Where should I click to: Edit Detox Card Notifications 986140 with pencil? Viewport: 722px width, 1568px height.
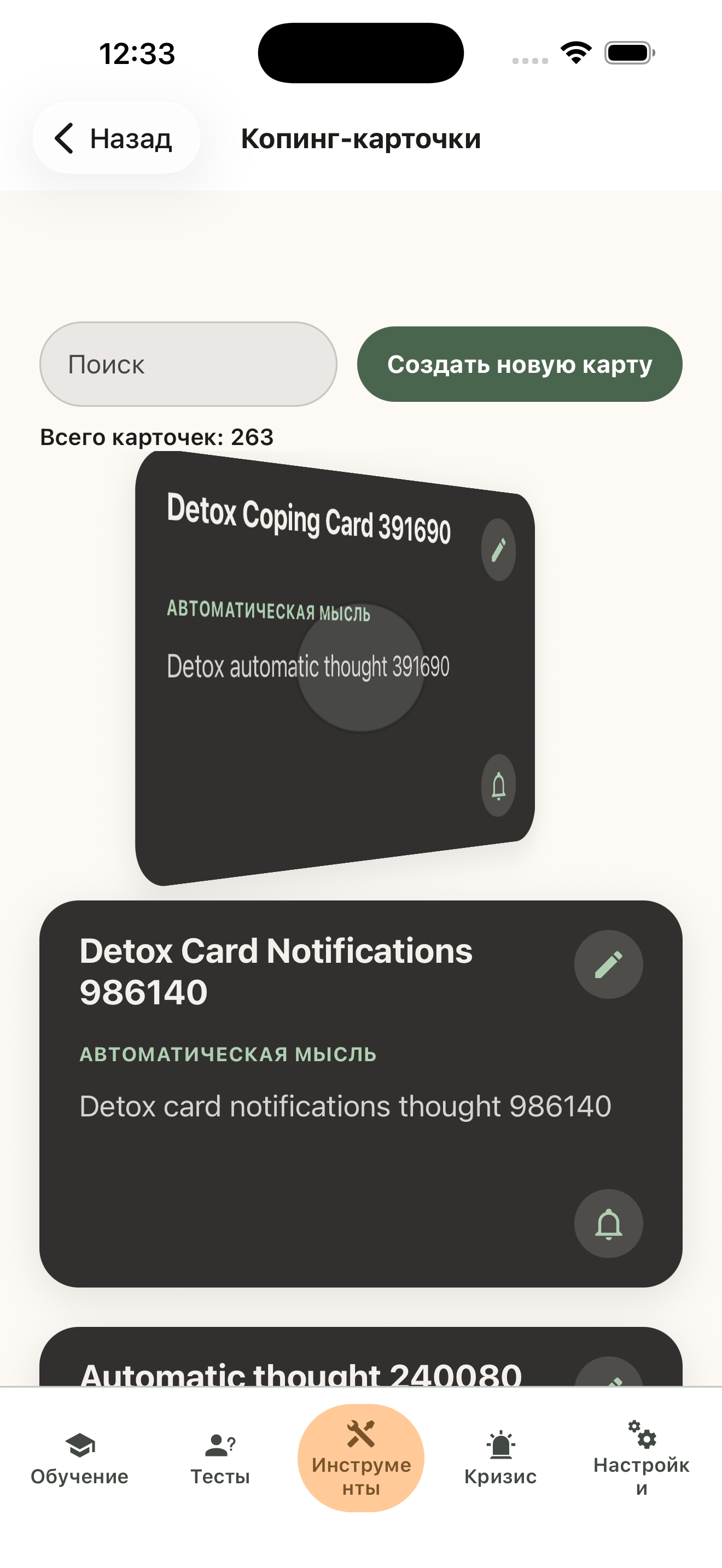coord(608,964)
